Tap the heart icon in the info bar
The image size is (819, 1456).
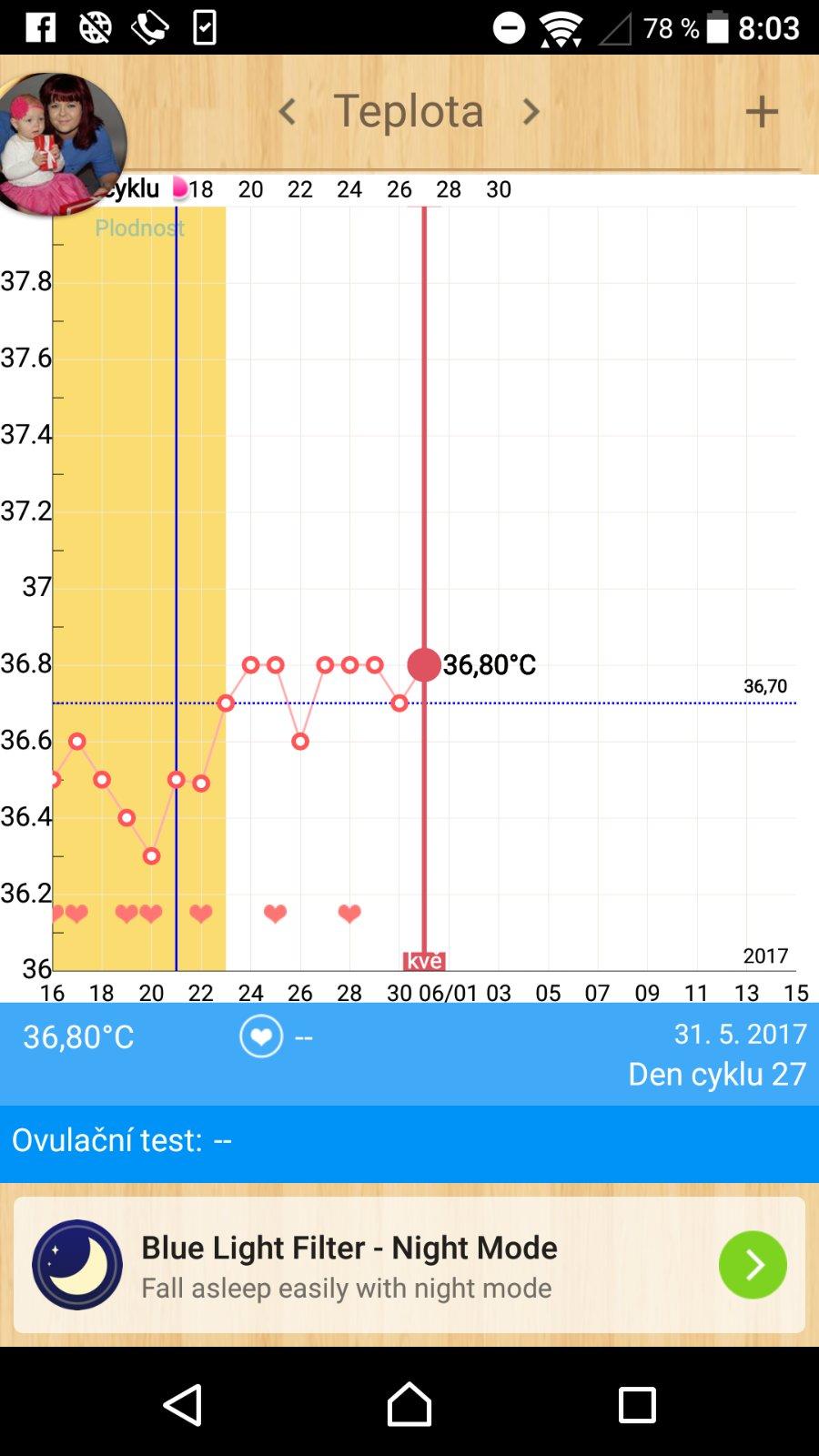click(261, 1036)
